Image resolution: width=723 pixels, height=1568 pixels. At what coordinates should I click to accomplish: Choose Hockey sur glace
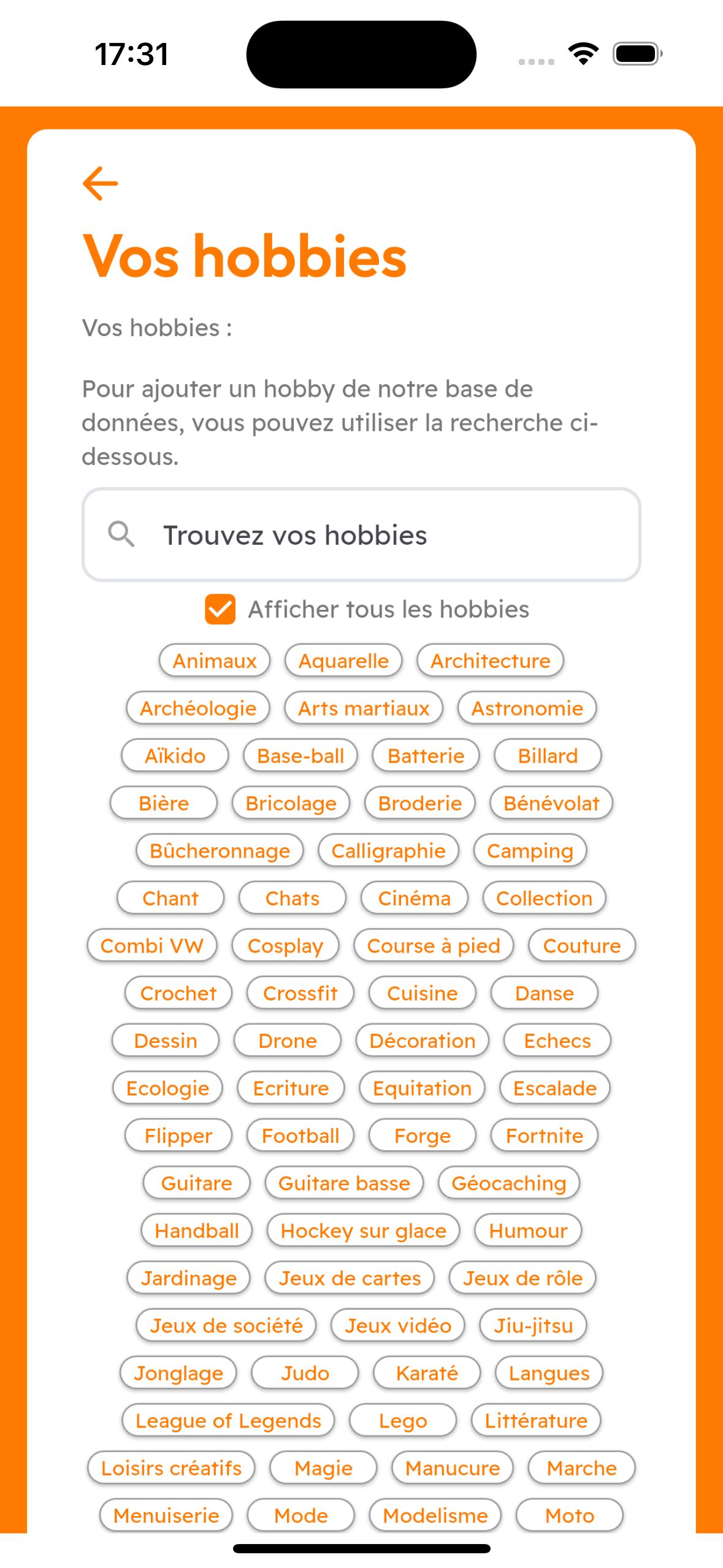point(364,1231)
